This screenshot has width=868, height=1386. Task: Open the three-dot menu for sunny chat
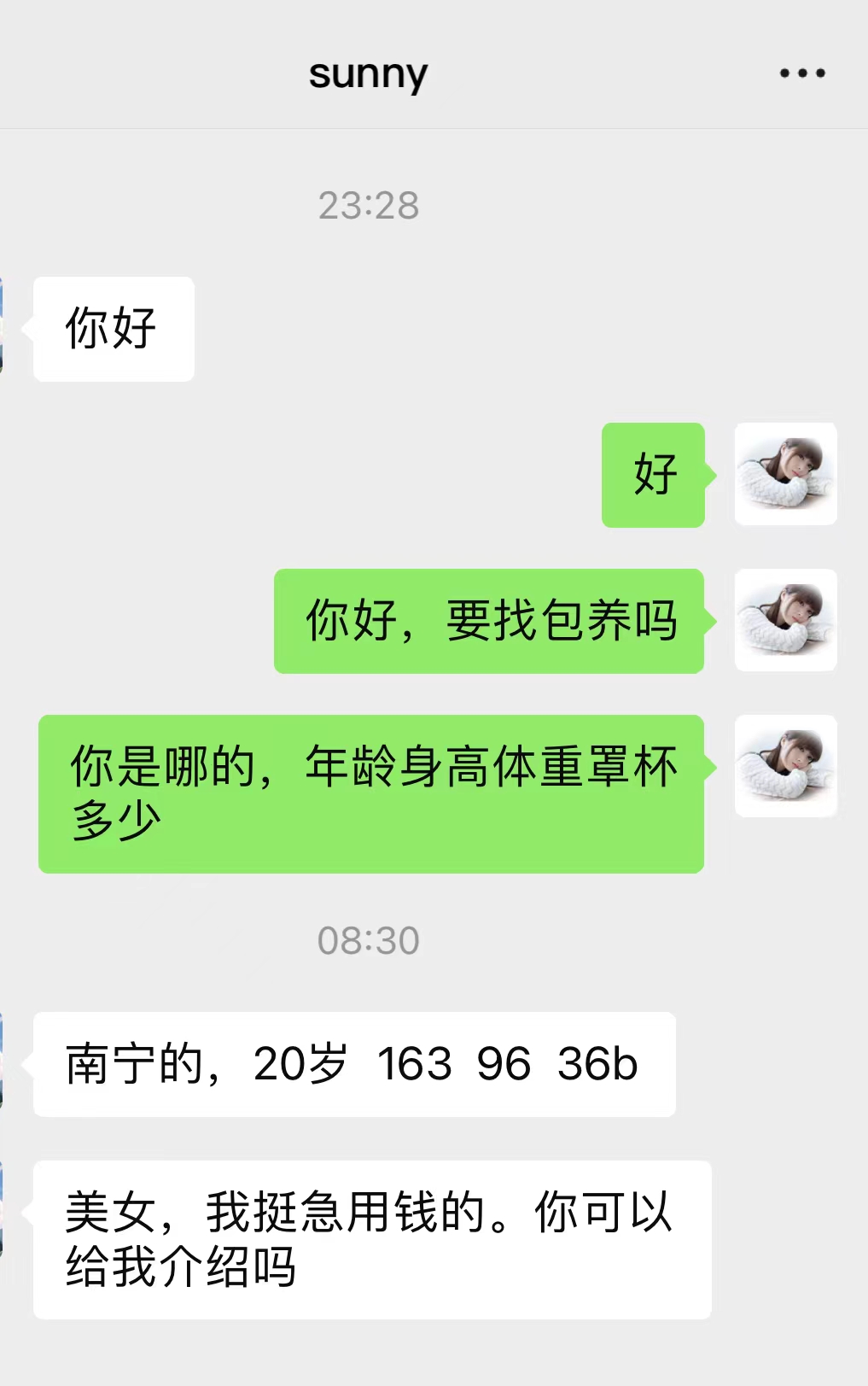tap(802, 74)
